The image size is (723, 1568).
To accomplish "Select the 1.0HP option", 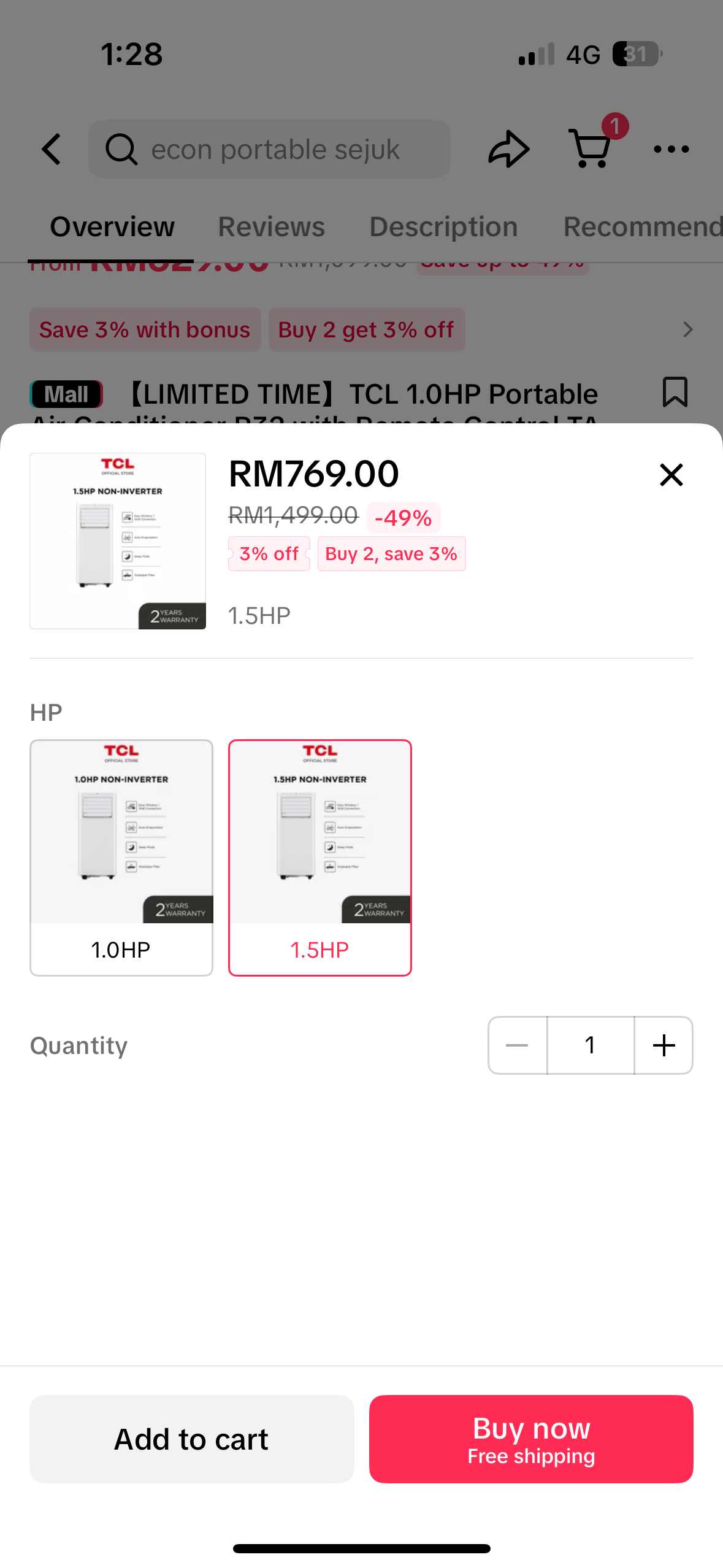I will 121,857.
